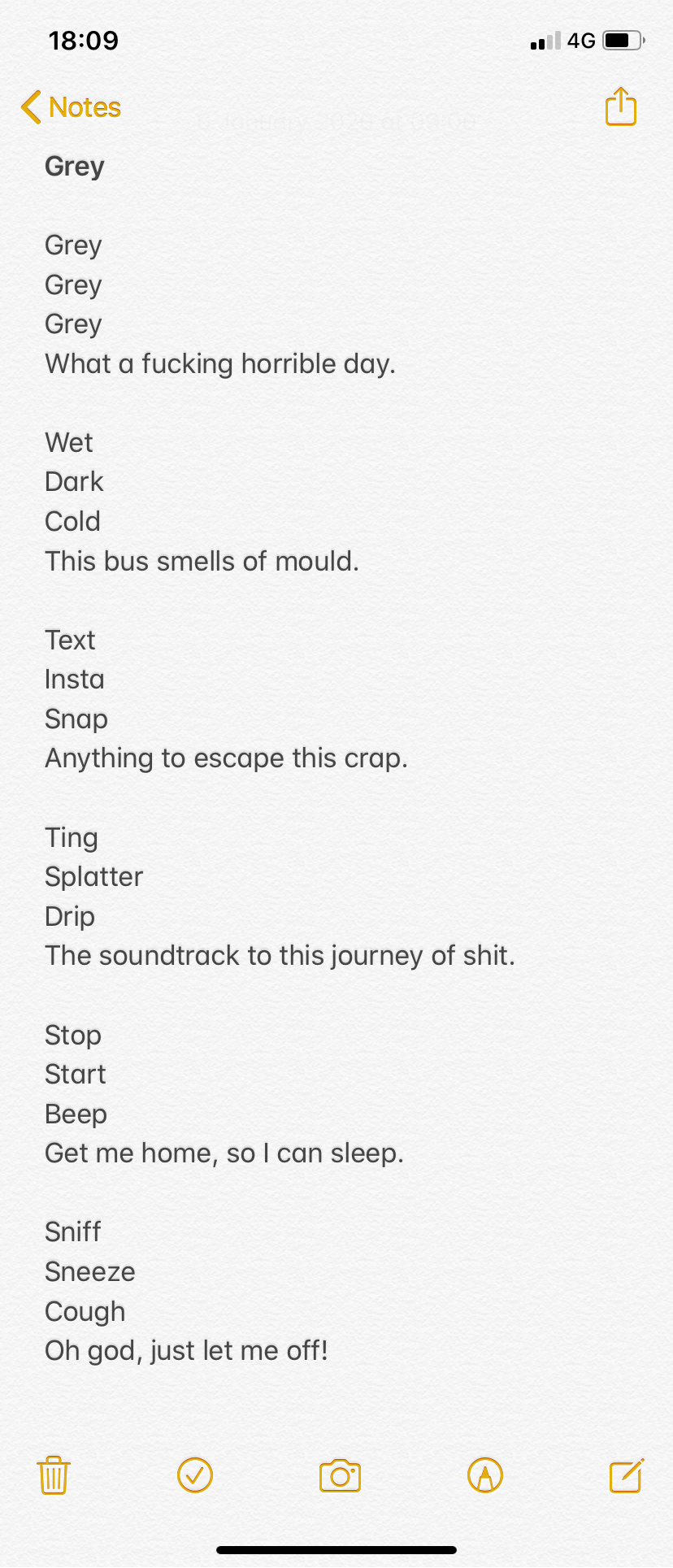The image size is (673, 1568).
Task: Add a checklist to the note
Action: point(195,1475)
